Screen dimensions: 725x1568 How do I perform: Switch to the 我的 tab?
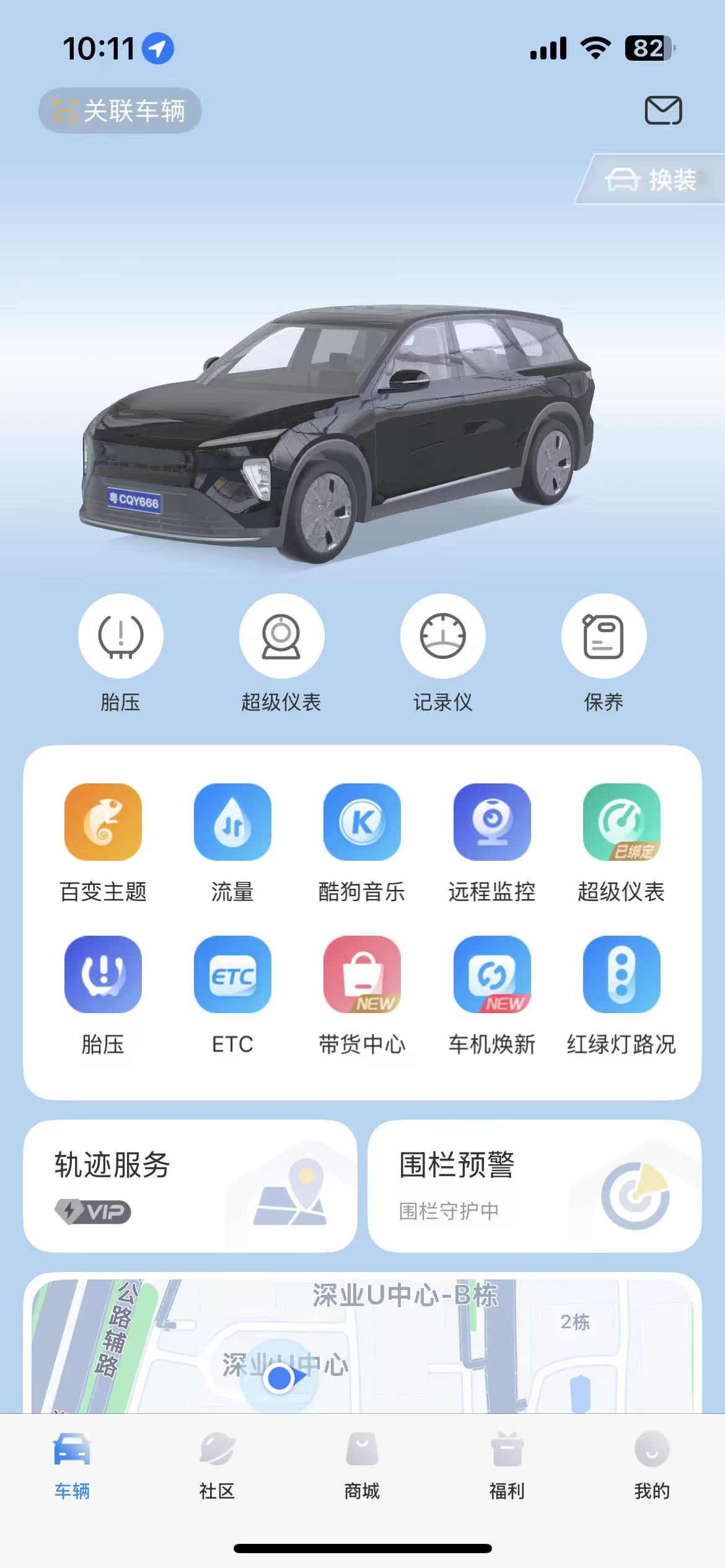[652, 1465]
